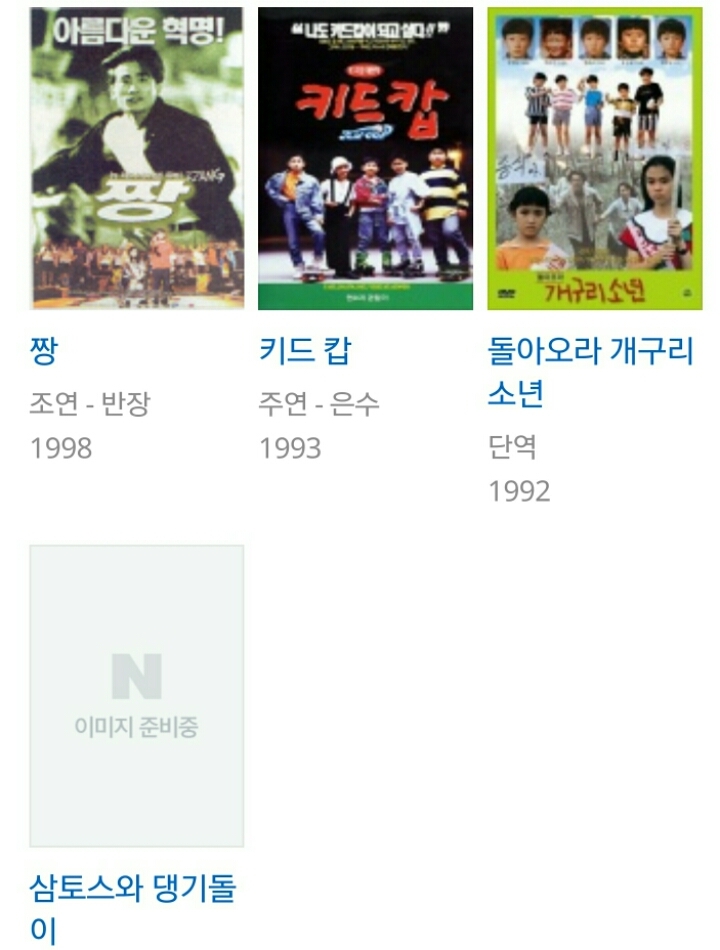Tap the 키드 캅 title link
This screenshot has width=720, height=950.
(305, 351)
